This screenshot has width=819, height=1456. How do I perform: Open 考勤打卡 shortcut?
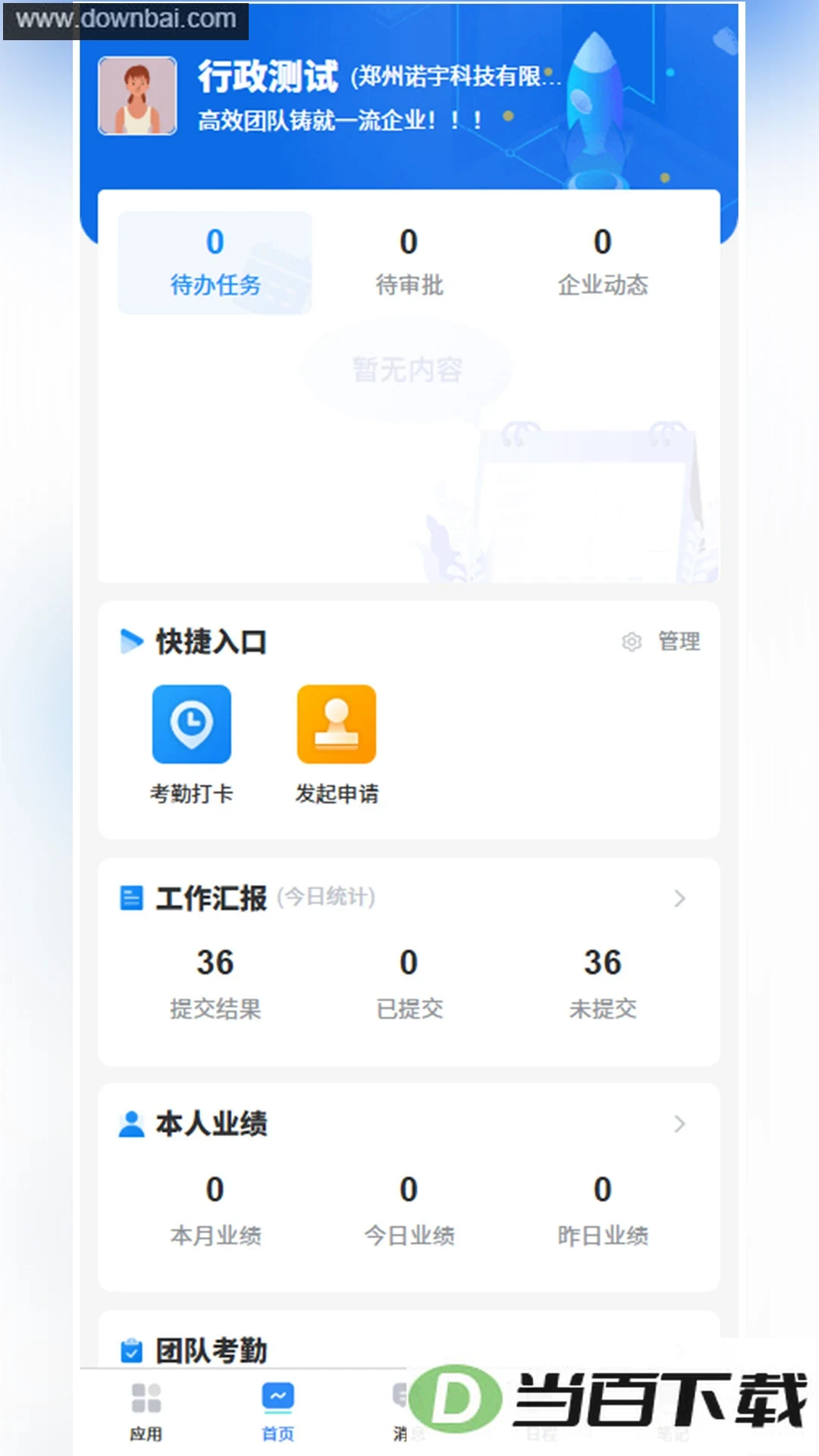point(191,745)
